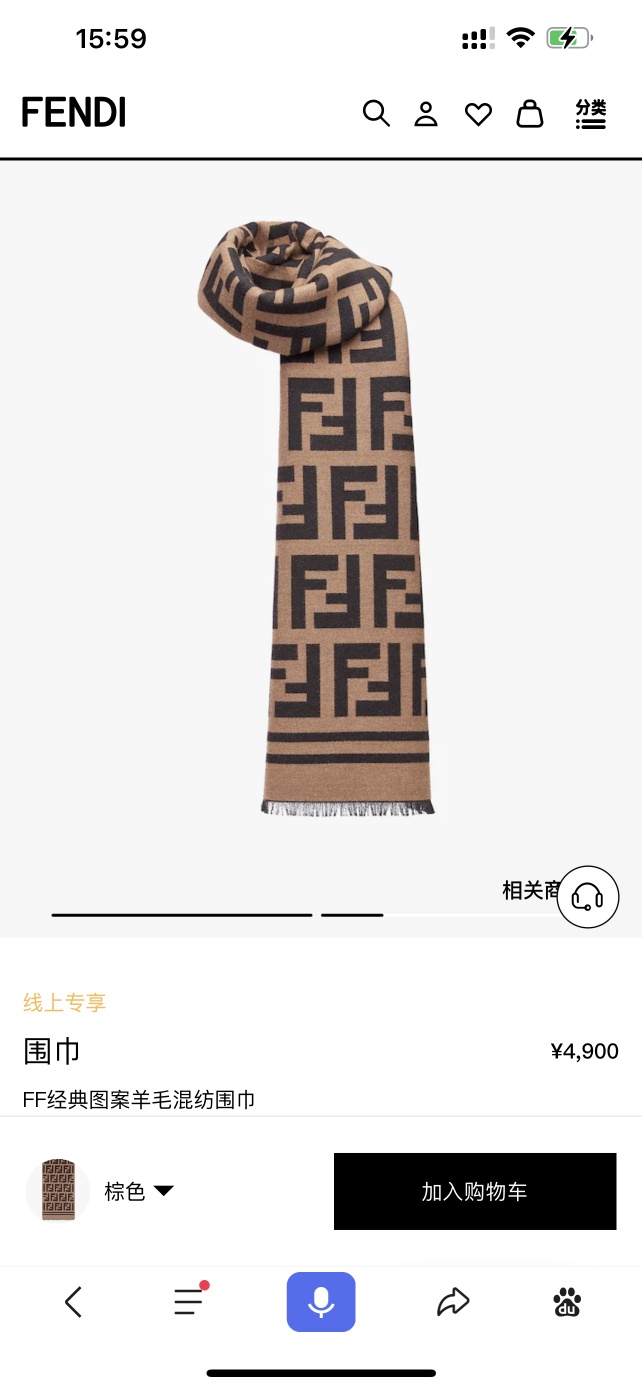Open the browser menu with red dot
This screenshot has height=1389, width=642.
[189, 1301]
